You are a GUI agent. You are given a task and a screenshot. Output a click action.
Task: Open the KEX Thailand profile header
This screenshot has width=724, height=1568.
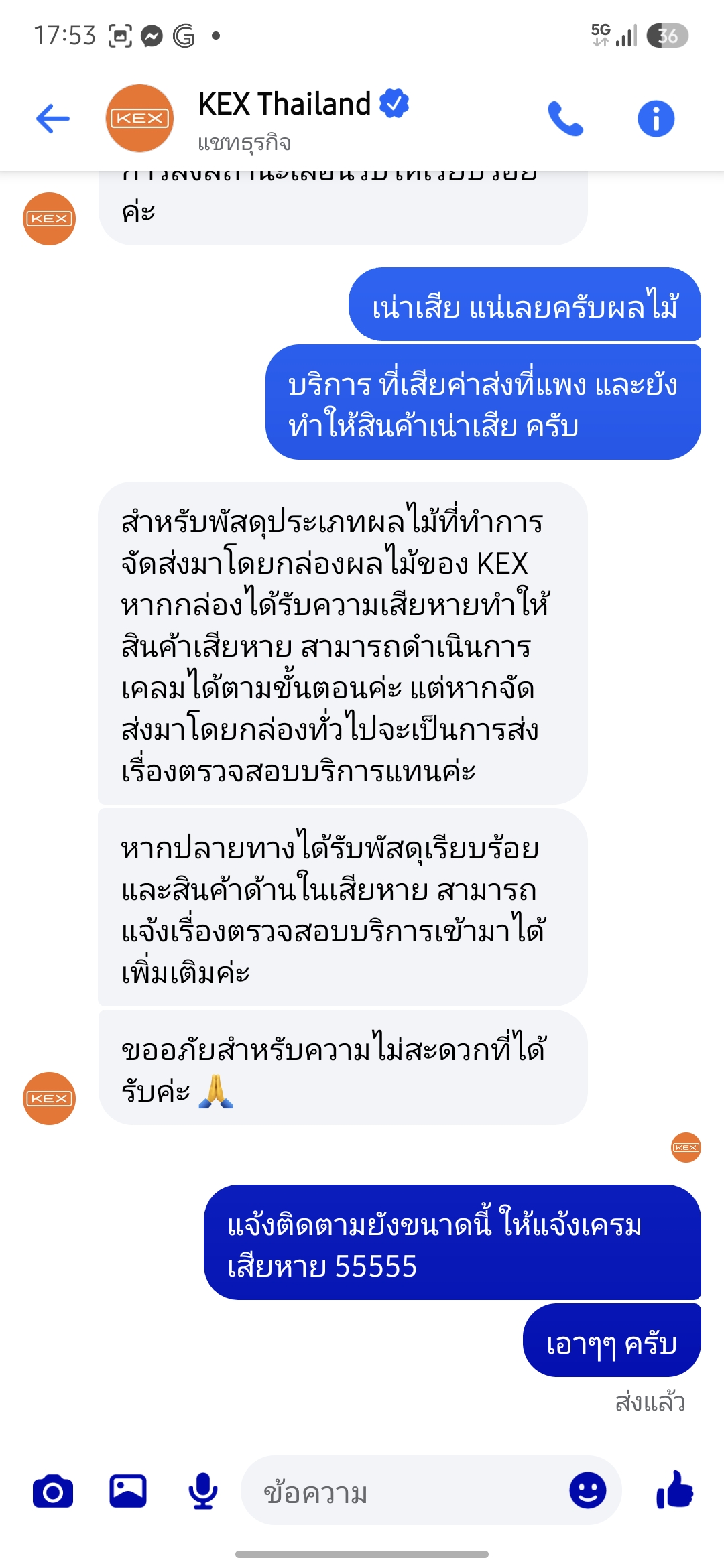[257, 119]
